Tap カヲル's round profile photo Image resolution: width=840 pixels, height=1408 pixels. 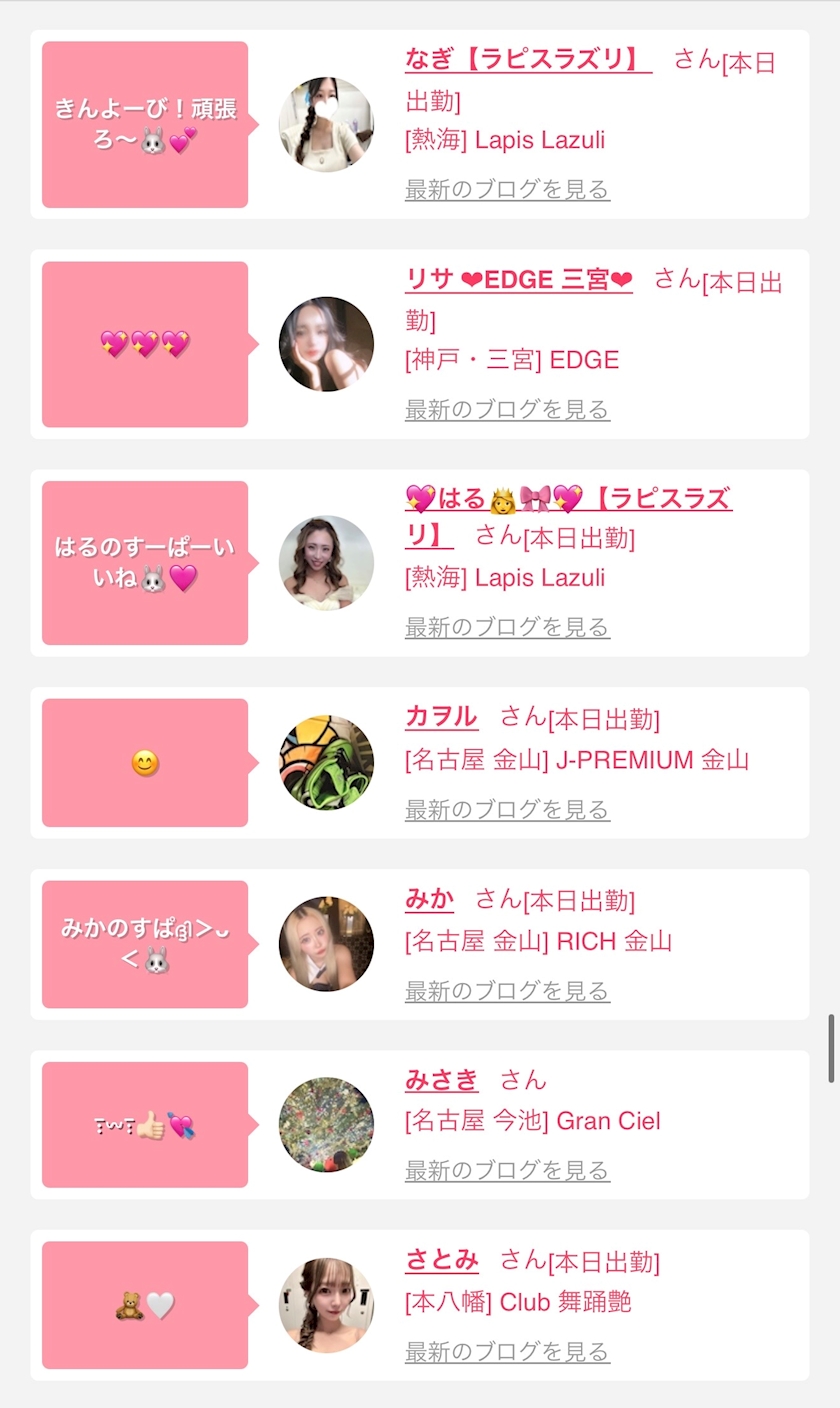(x=326, y=762)
